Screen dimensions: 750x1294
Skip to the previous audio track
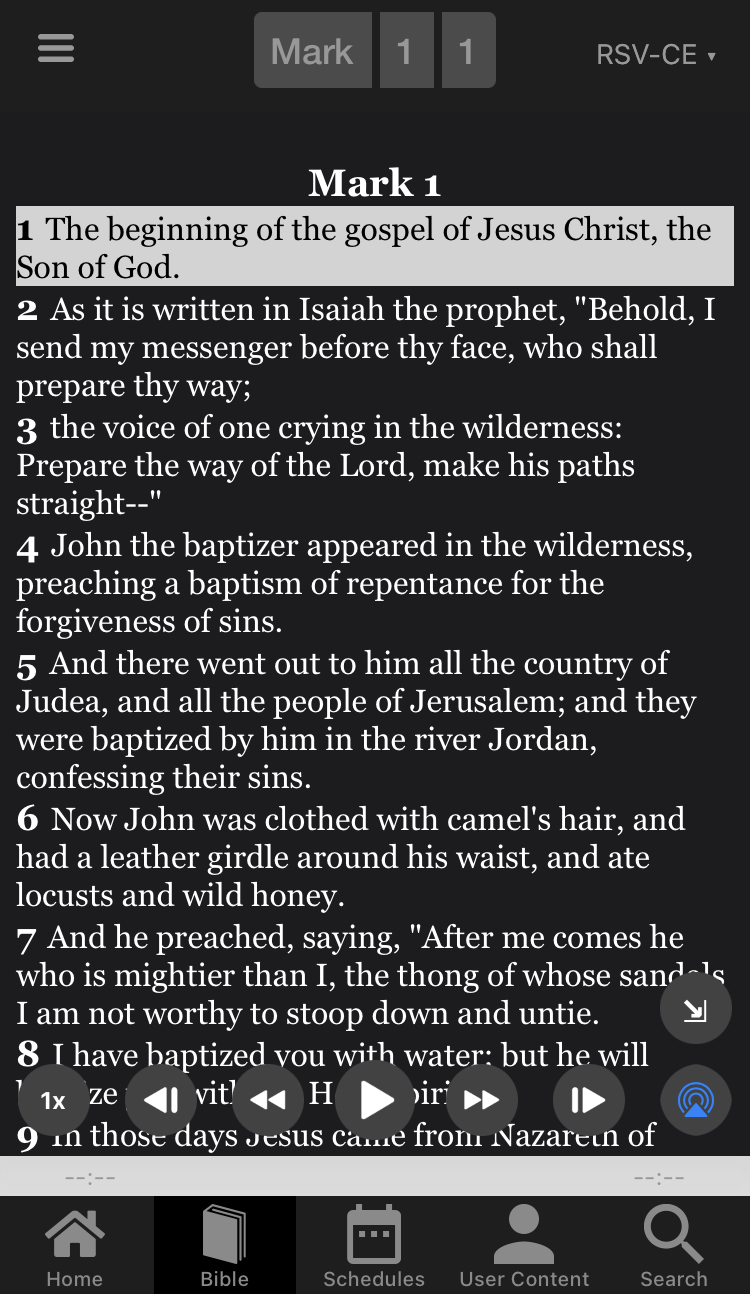coord(161,1100)
